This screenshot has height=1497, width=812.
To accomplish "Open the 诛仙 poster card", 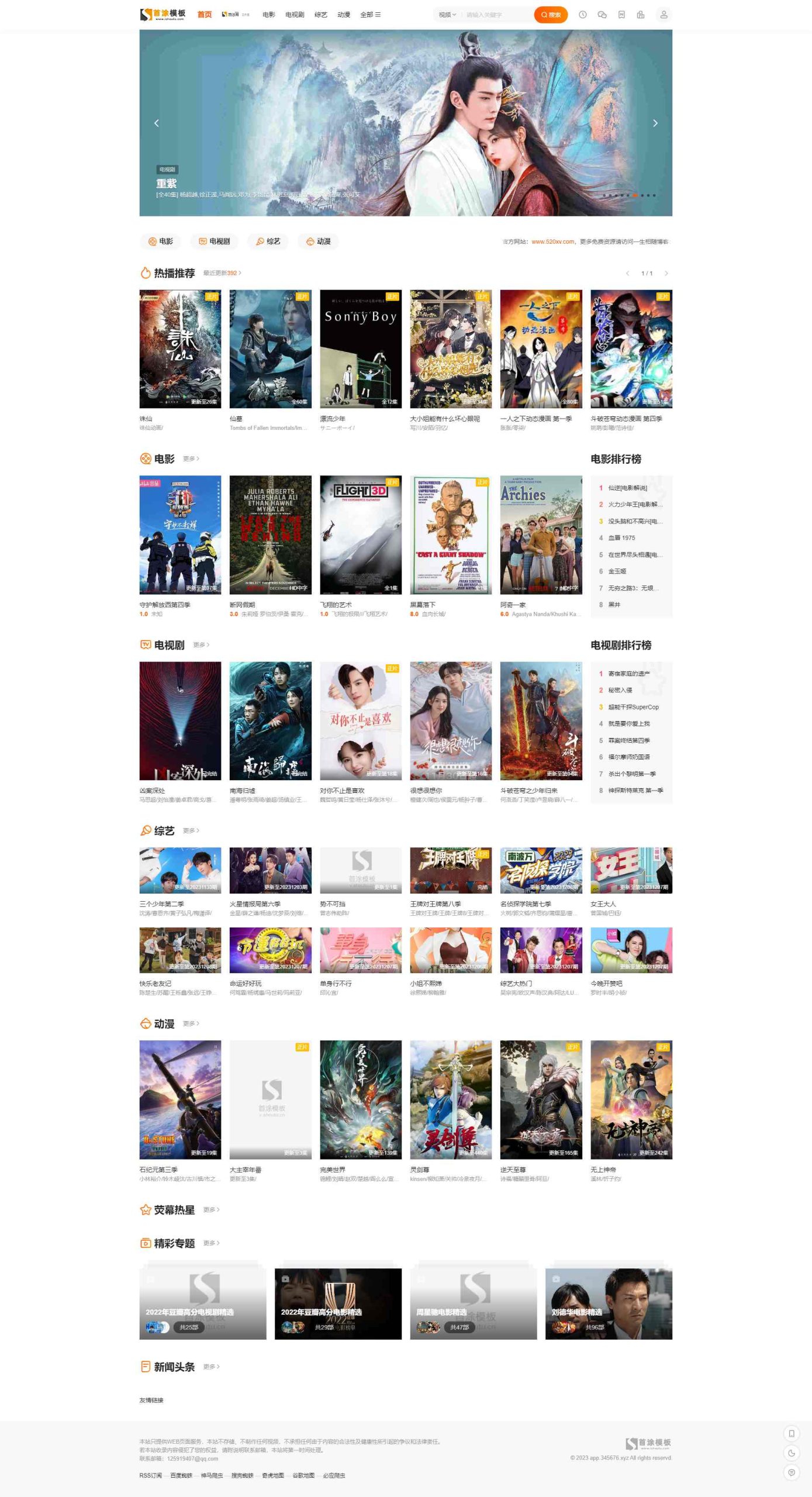I will tap(180, 349).
